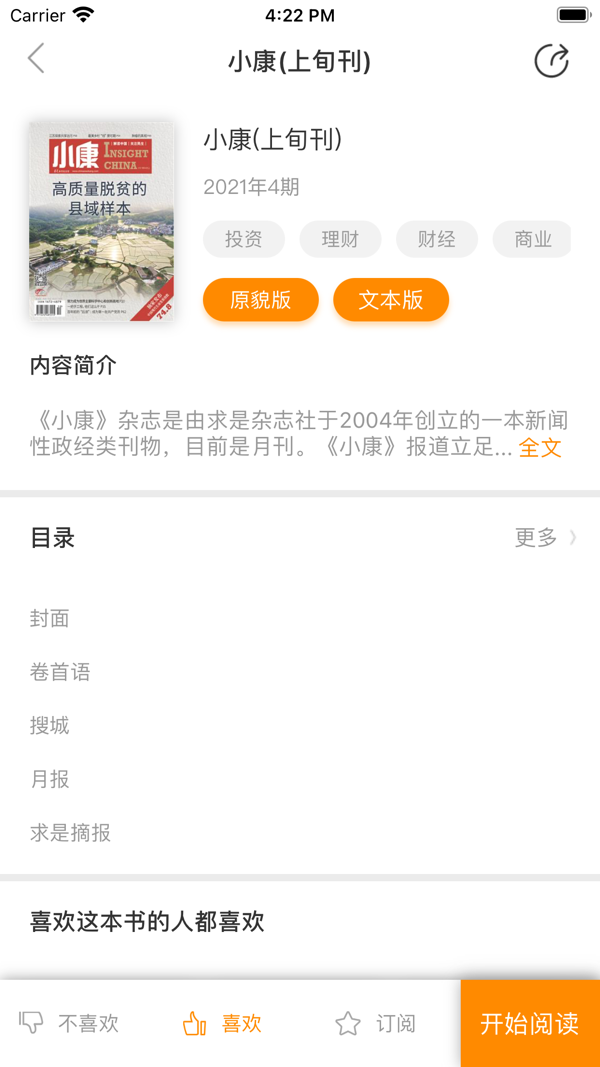Viewport: 600px width, 1067px height.
Task: Start reading with 开始阅读
Action: (530, 1023)
